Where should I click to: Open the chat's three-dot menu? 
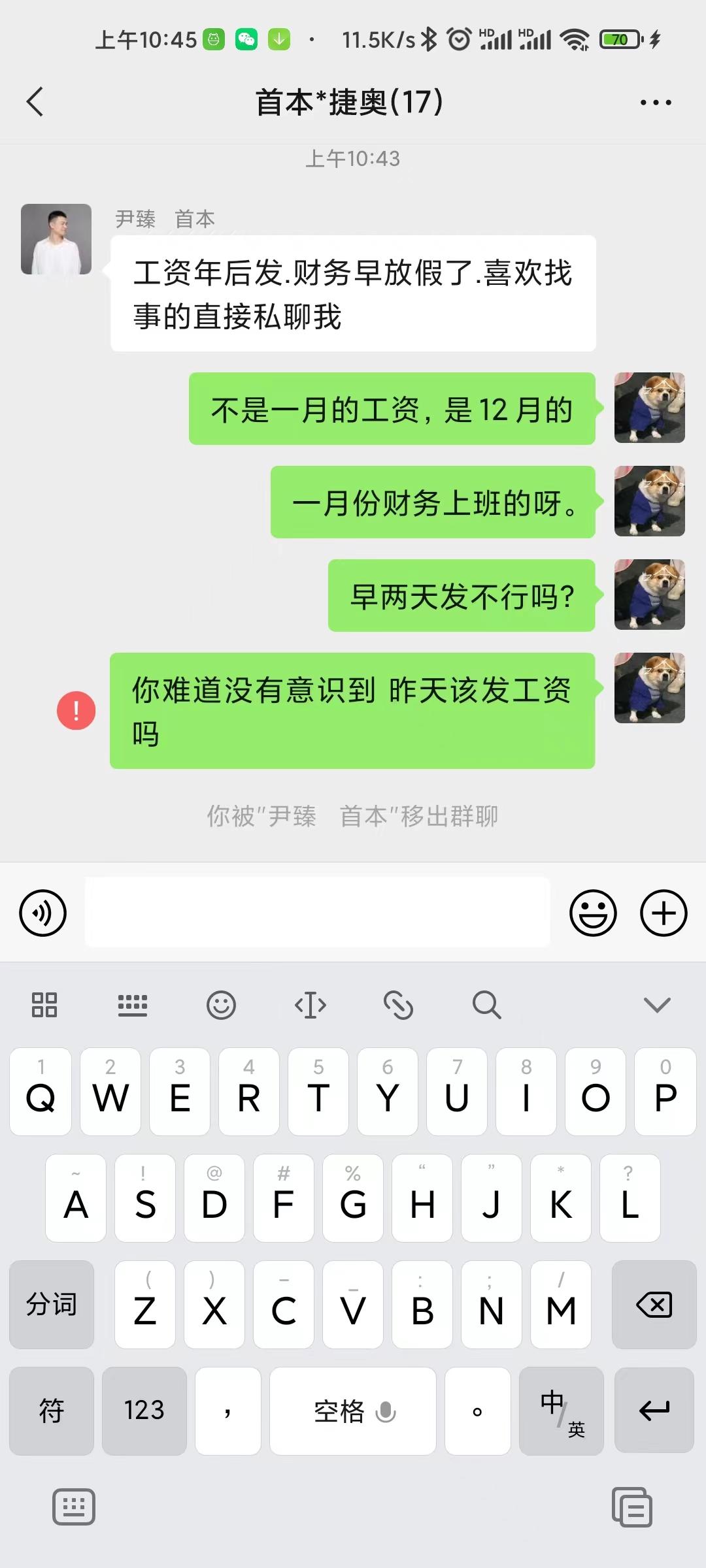(655, 103)
